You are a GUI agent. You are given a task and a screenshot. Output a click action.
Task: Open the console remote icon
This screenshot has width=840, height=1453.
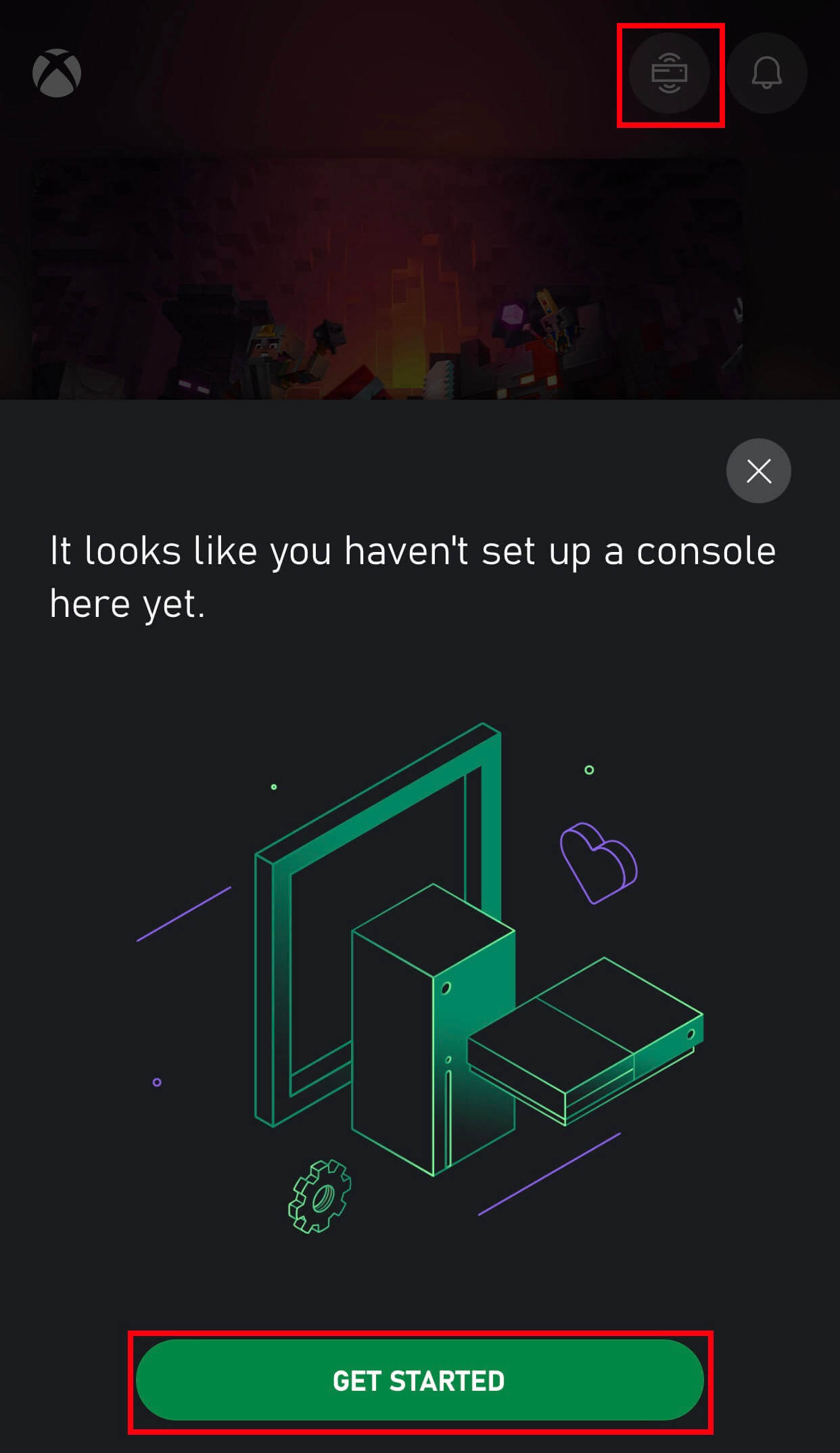[669, 73]
